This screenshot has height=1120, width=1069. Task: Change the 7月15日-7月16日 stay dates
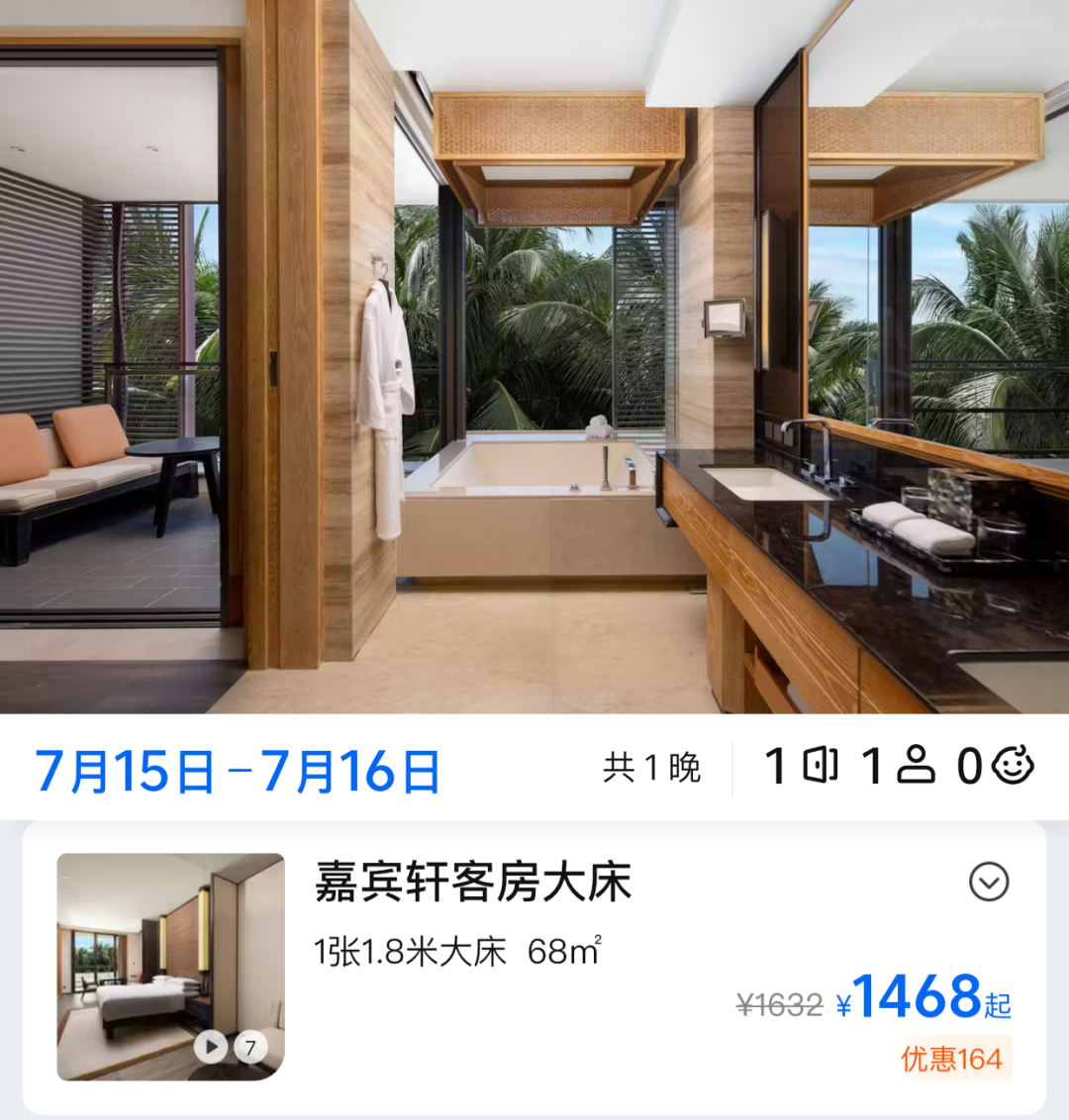[x=238, y=771]
